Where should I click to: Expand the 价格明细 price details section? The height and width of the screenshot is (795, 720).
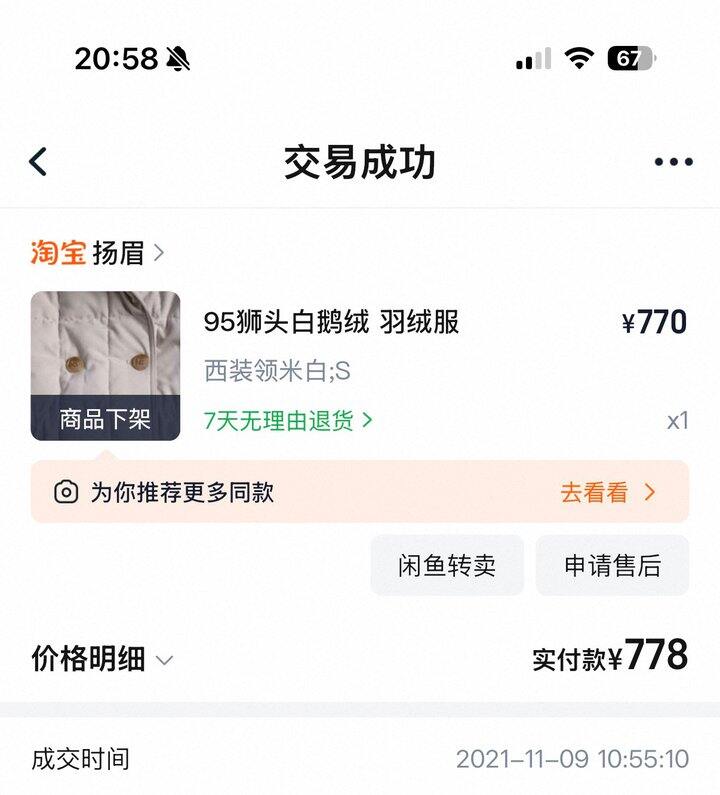click(96, 658)
